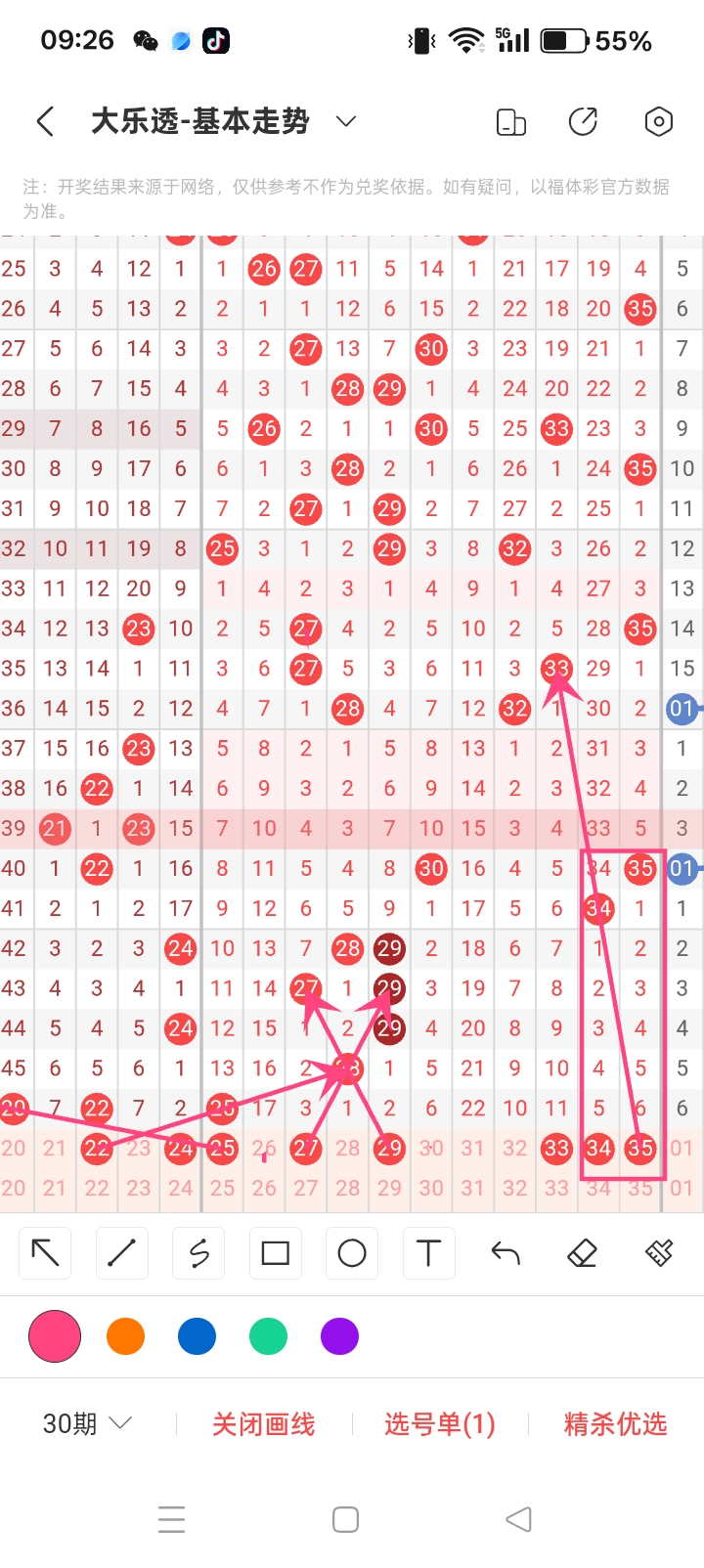The width and height of the screenshot is (704, 1568).
Task: Select the straight line drawing tool
Action: click(x=122, y=1253)
